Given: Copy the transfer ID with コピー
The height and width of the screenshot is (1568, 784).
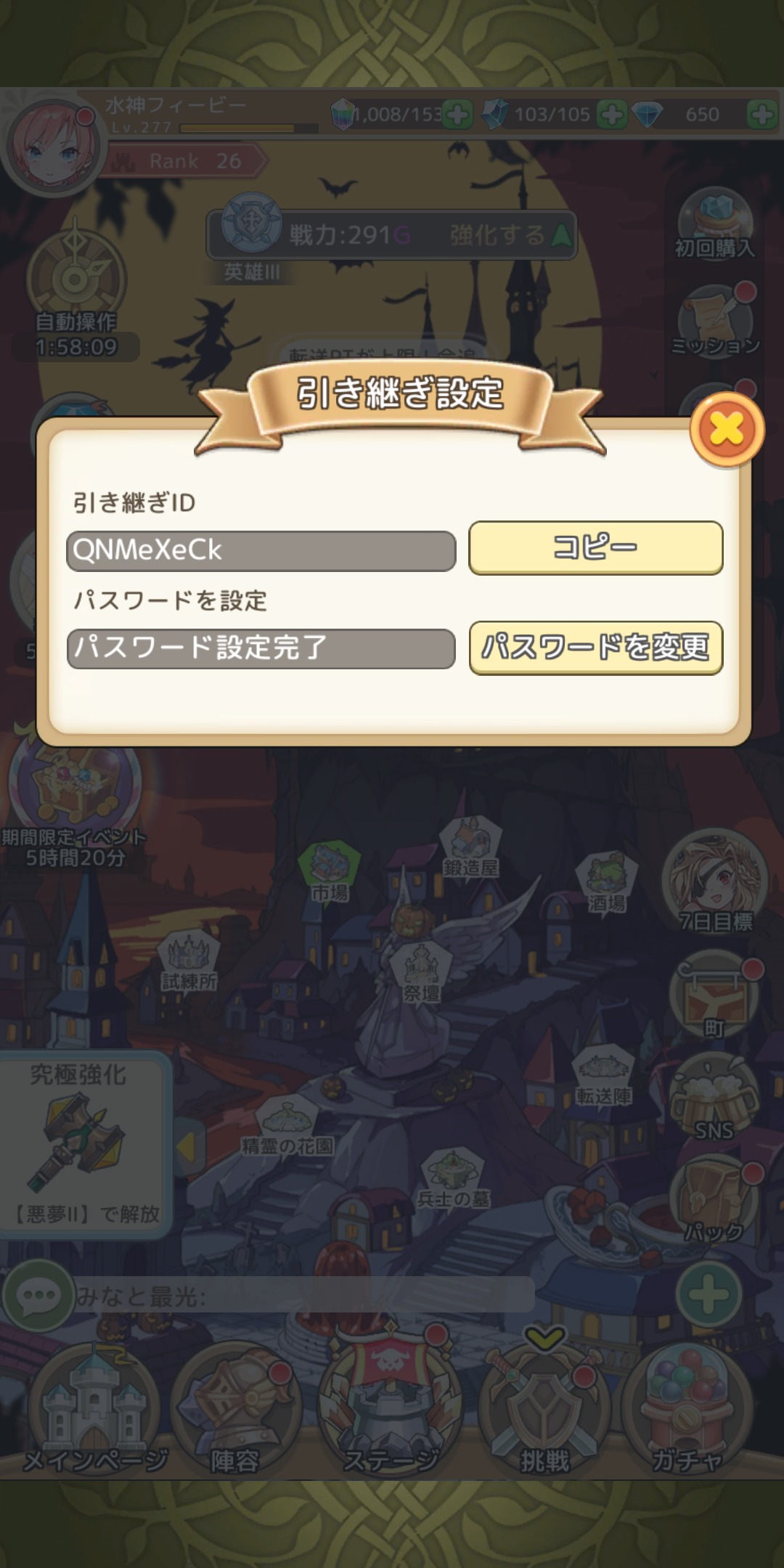Looking at the screenshot, I should (x=595, y=548).
